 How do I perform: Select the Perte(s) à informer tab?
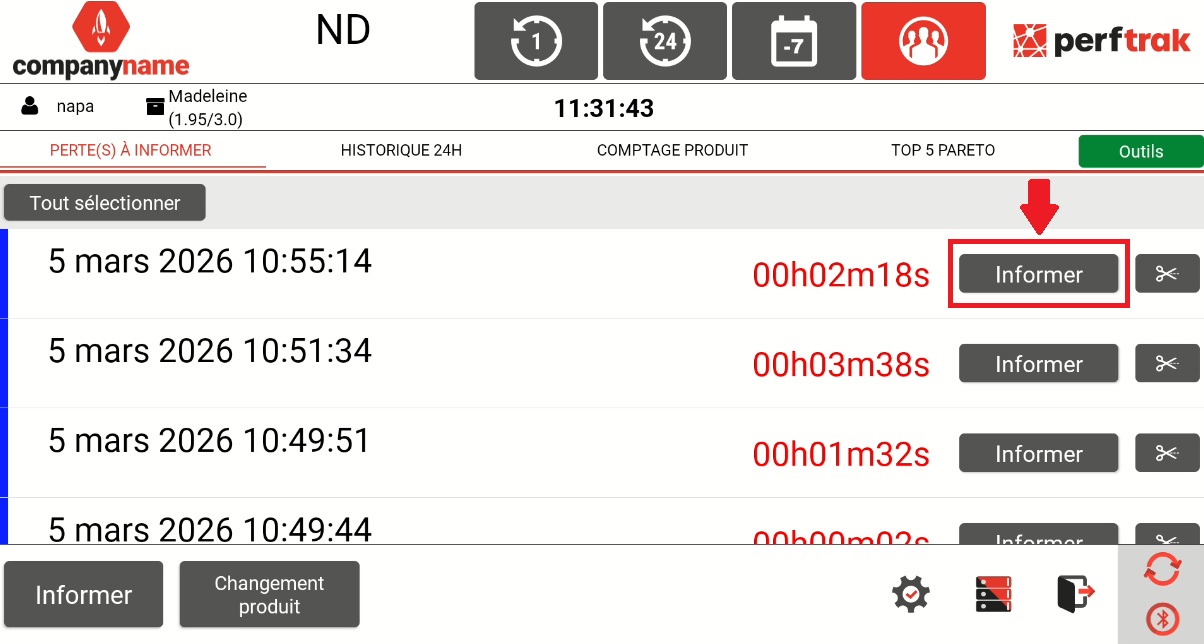(x=131, y=151)
